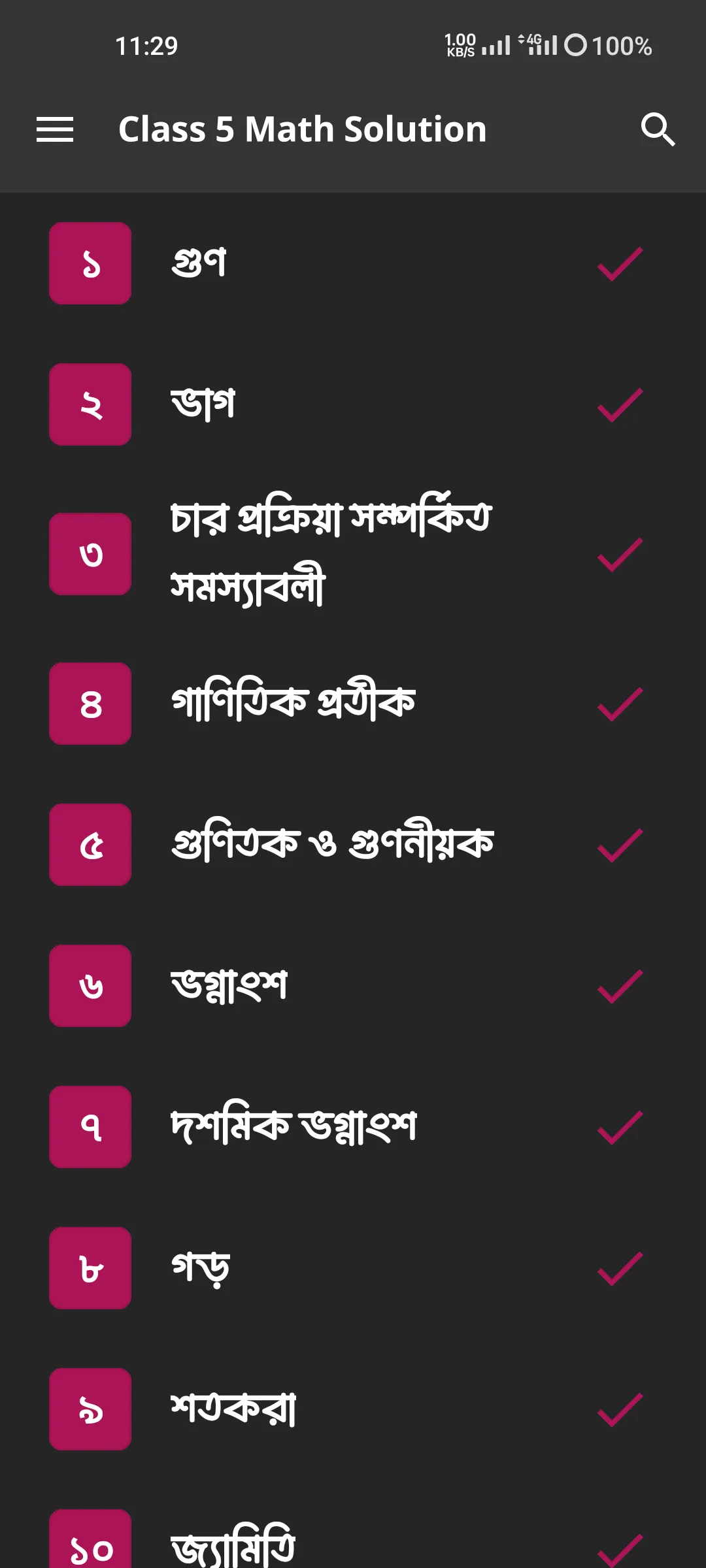Select numbered badge ৪ for গাণিতিক প্রতীক
706x1568 pixels.
[x=90, y=703]
